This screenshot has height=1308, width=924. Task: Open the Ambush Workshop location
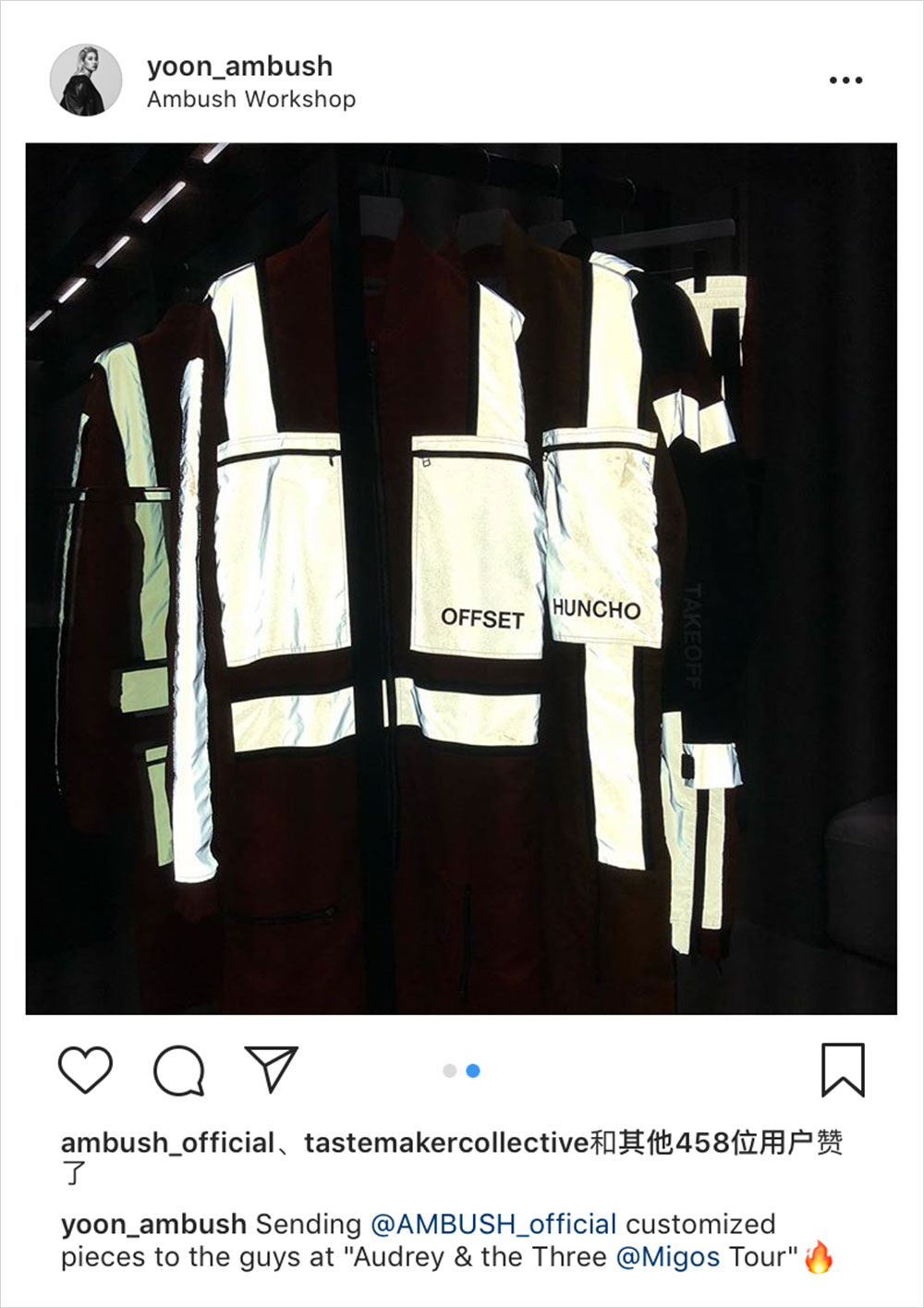(250, 99)
